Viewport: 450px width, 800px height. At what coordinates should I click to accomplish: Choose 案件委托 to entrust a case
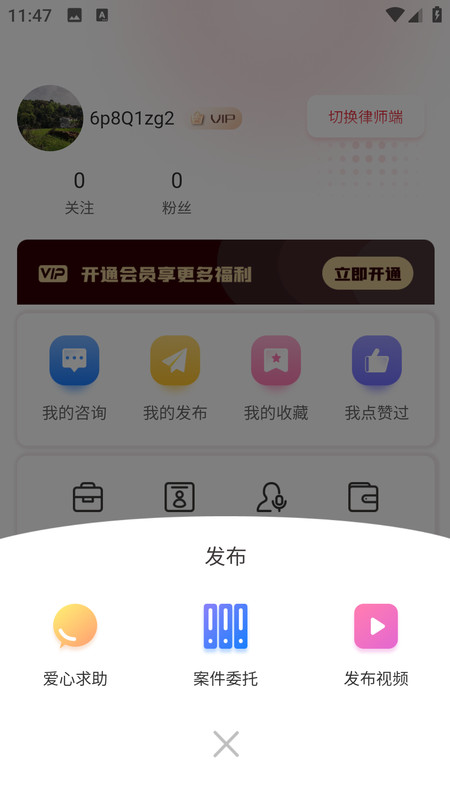pos(226,645)
